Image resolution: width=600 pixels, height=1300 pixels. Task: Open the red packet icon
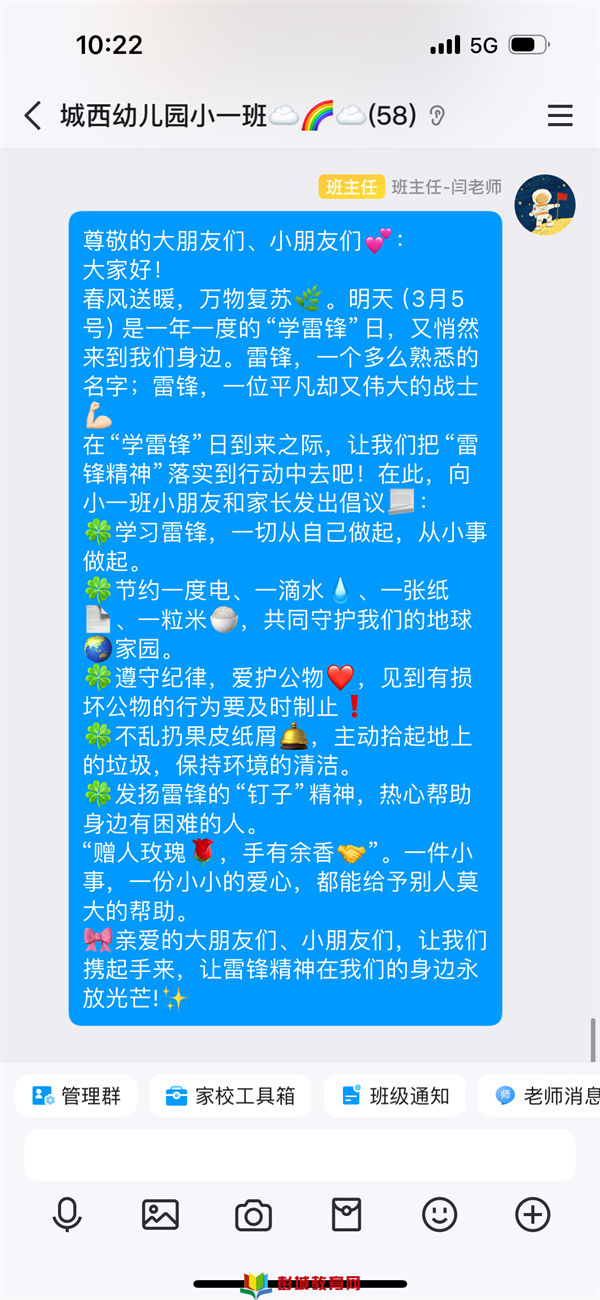tap(346, 1215)
